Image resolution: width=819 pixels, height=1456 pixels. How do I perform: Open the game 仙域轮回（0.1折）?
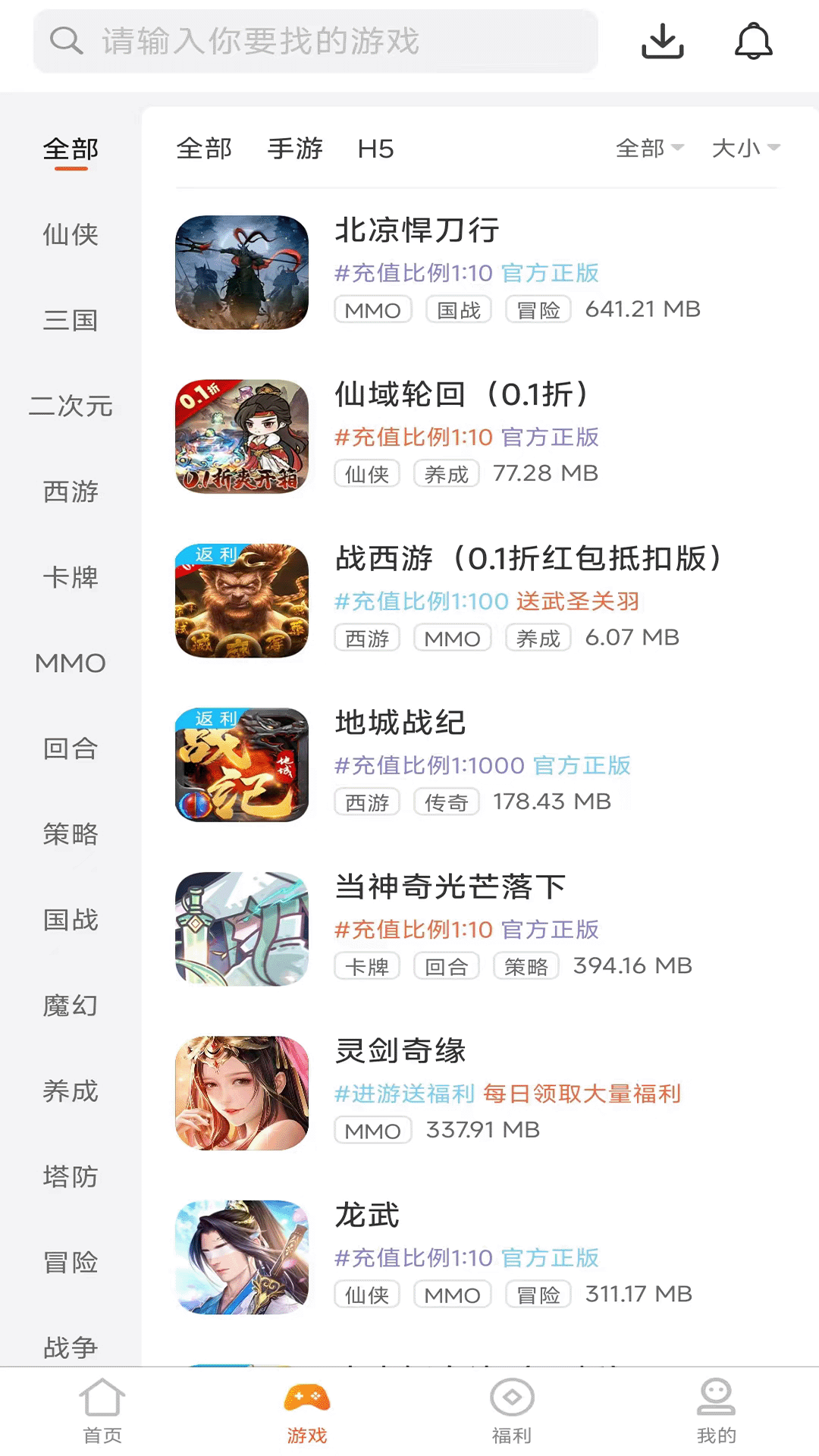pyautogui.click(x=463, y=394)
